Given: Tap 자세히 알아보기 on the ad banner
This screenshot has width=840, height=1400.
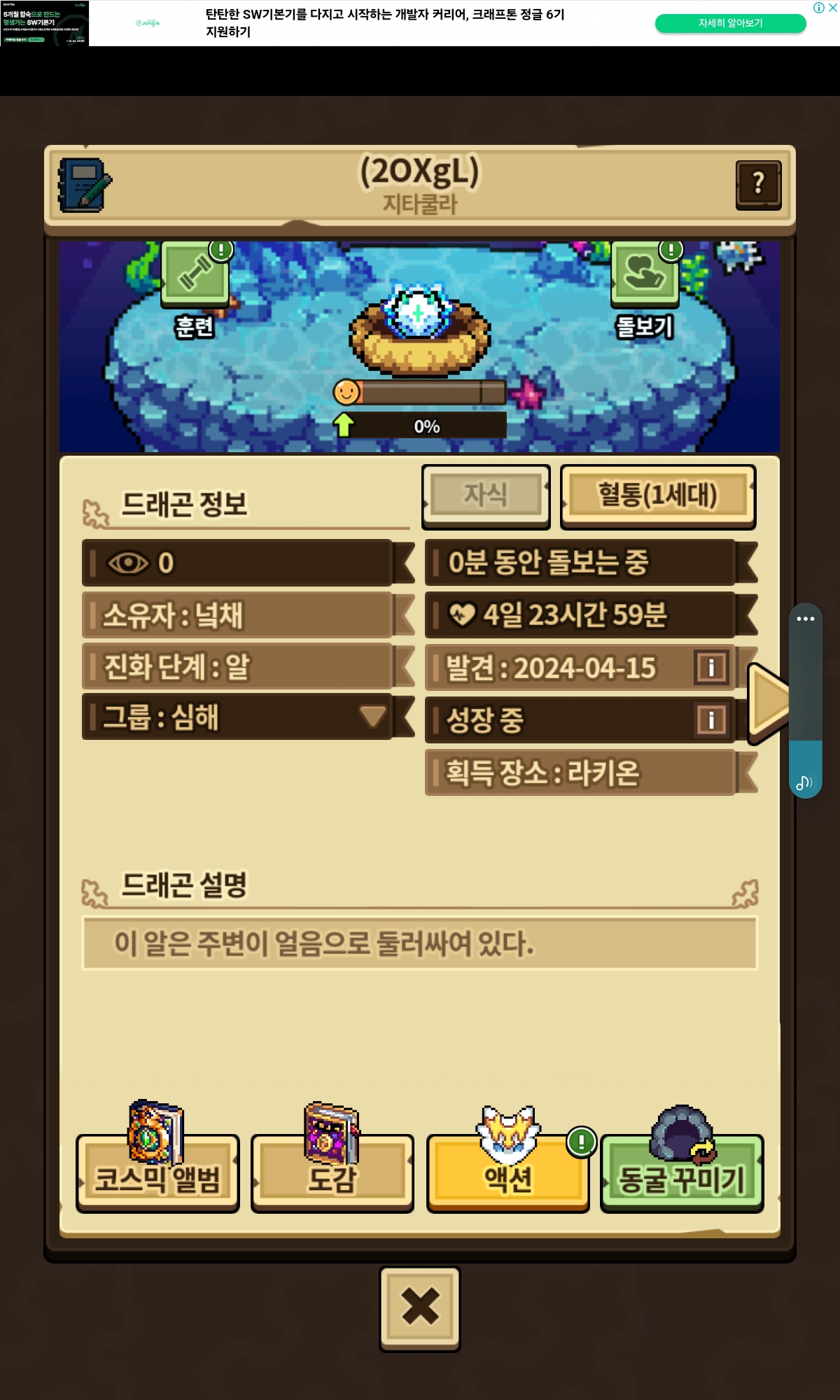Looking at the screenshot, I should tap(730, 23).
